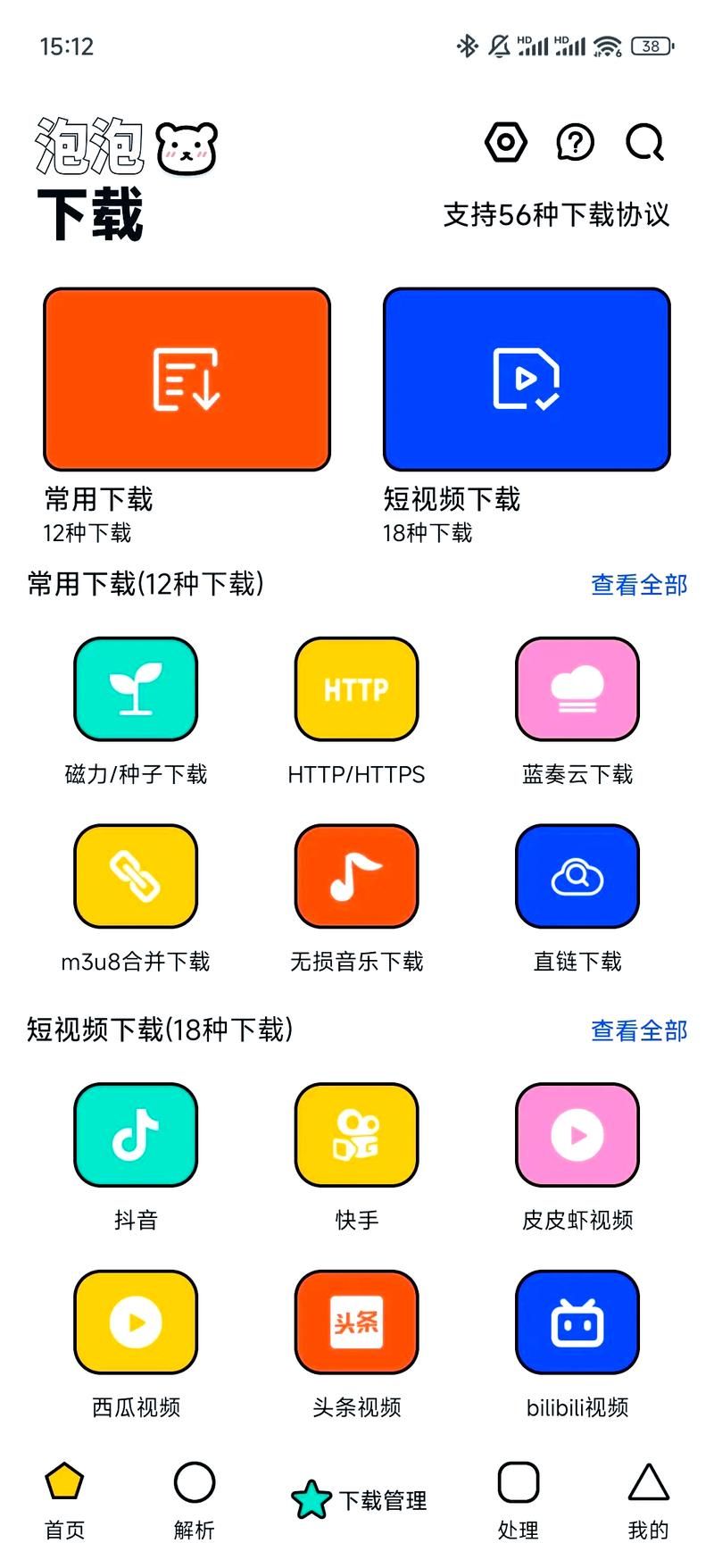Tap the search magnifier icon
The height and width of the screenshot is (1568, 714).
coord(644,142)
